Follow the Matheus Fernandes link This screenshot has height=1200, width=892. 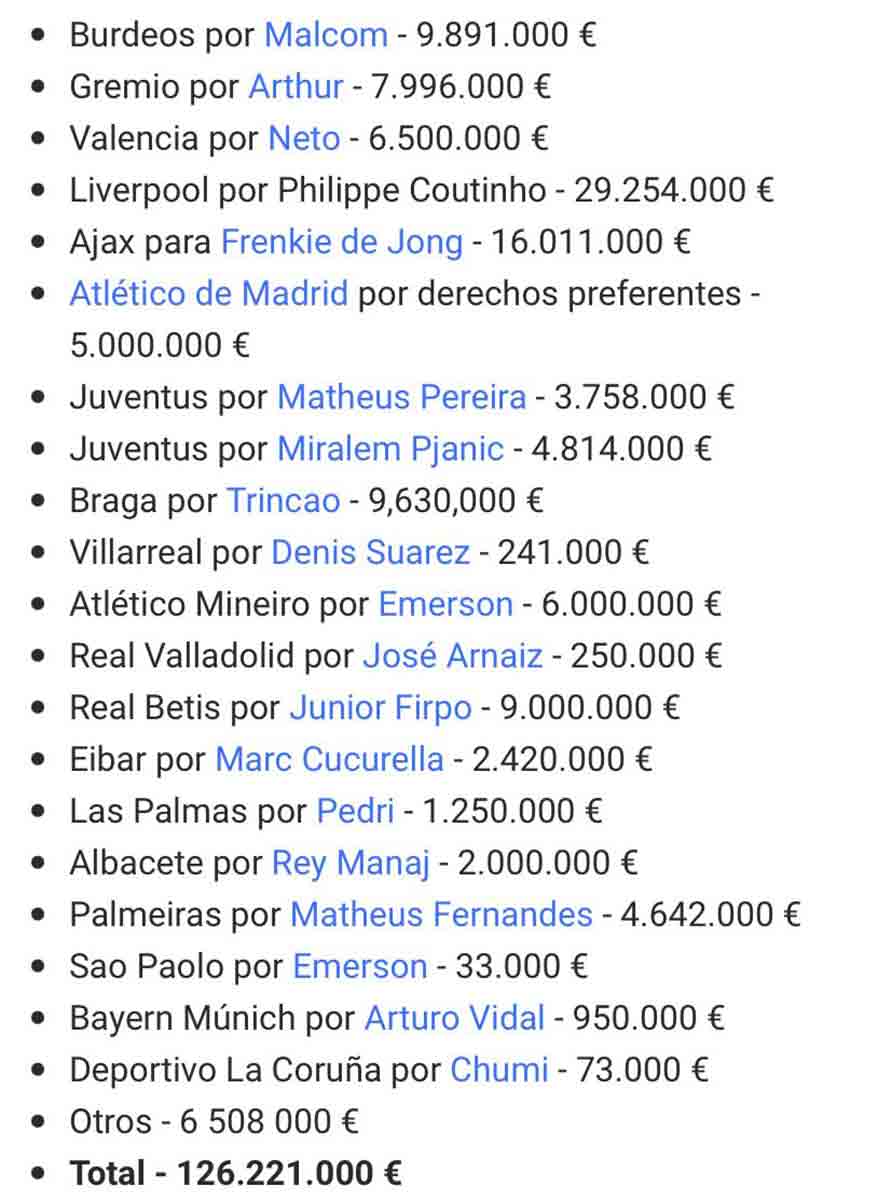(x=441, y=914)
